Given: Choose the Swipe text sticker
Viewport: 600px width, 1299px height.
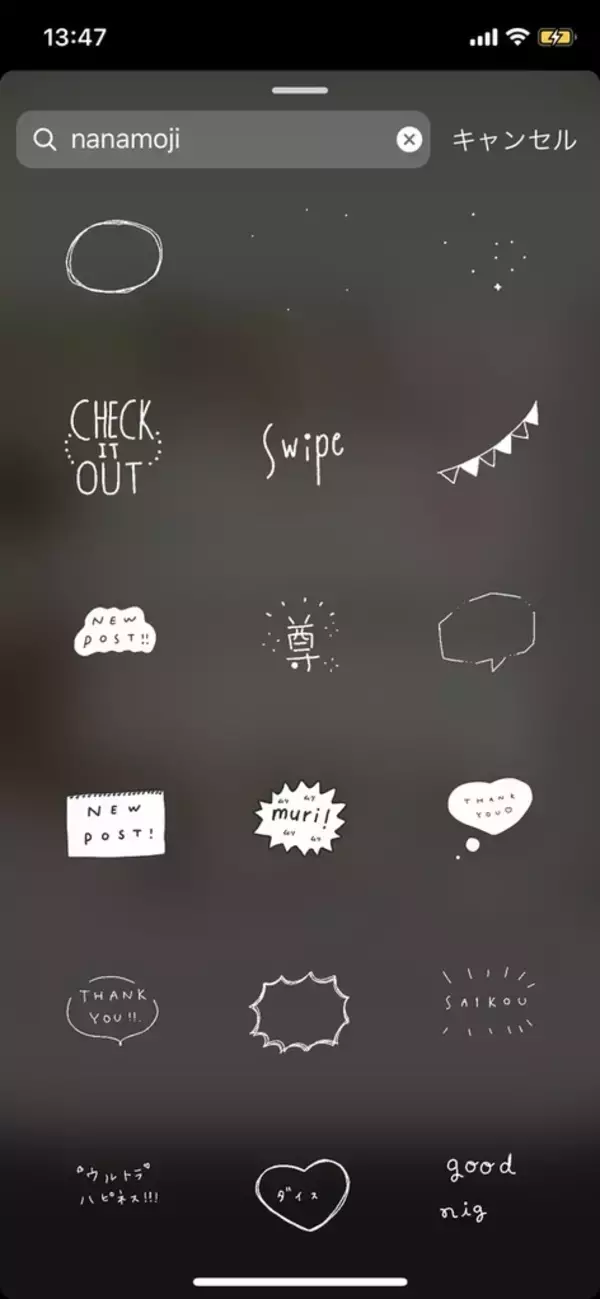Looking at the screenshot, I should pos(303,451).
